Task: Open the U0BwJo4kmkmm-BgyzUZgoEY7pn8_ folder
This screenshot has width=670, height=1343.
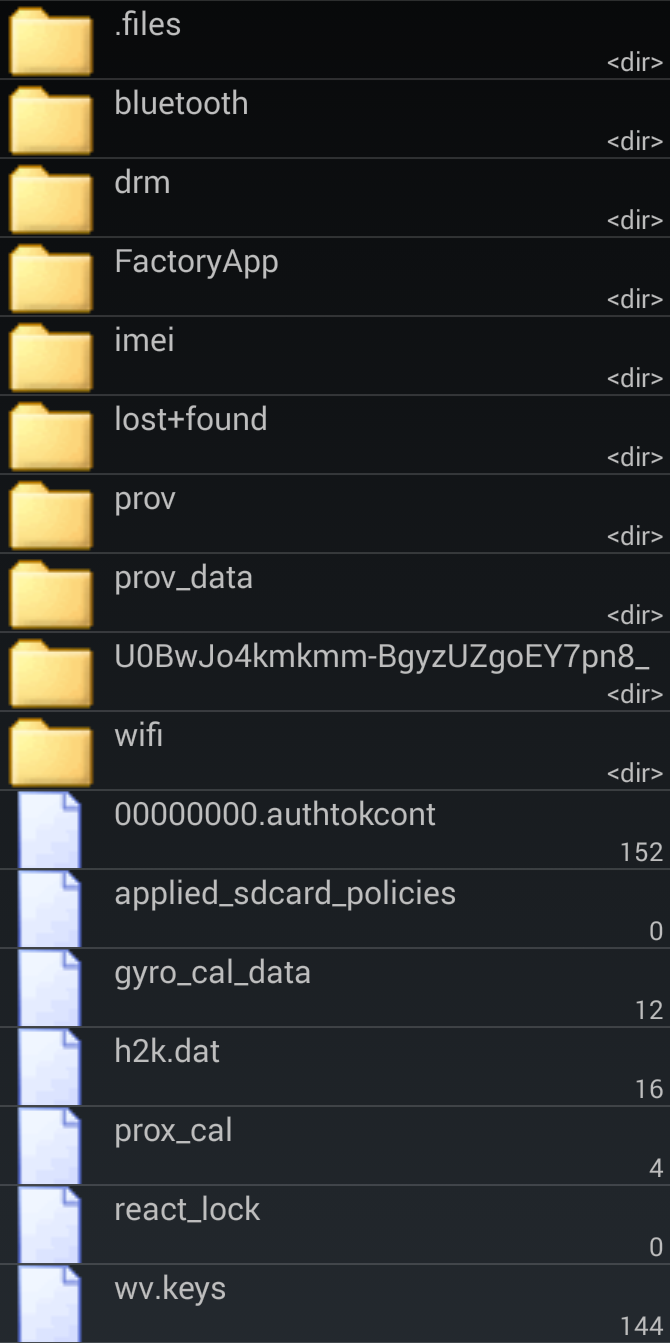Action: pos(335,672)
